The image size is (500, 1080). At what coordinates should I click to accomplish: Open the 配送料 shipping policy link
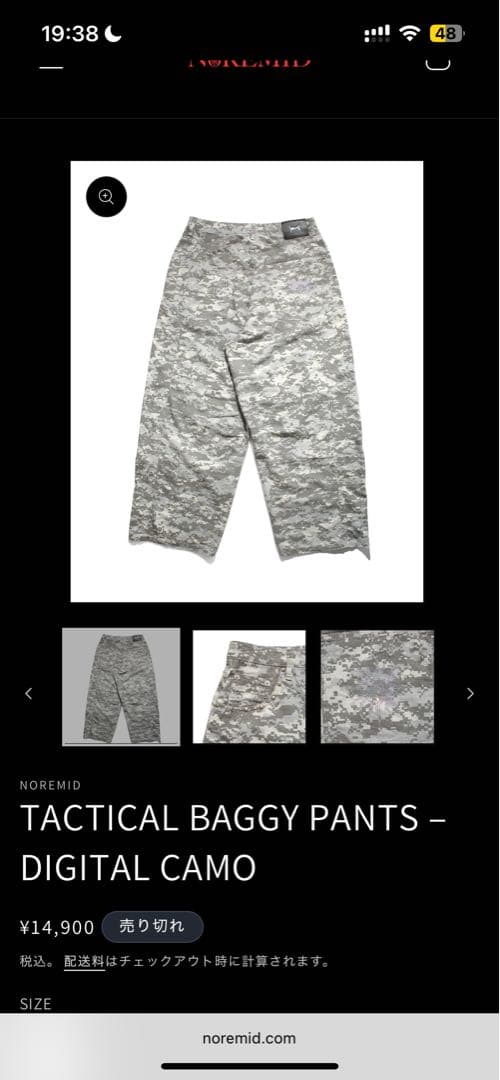pos(84,962)
